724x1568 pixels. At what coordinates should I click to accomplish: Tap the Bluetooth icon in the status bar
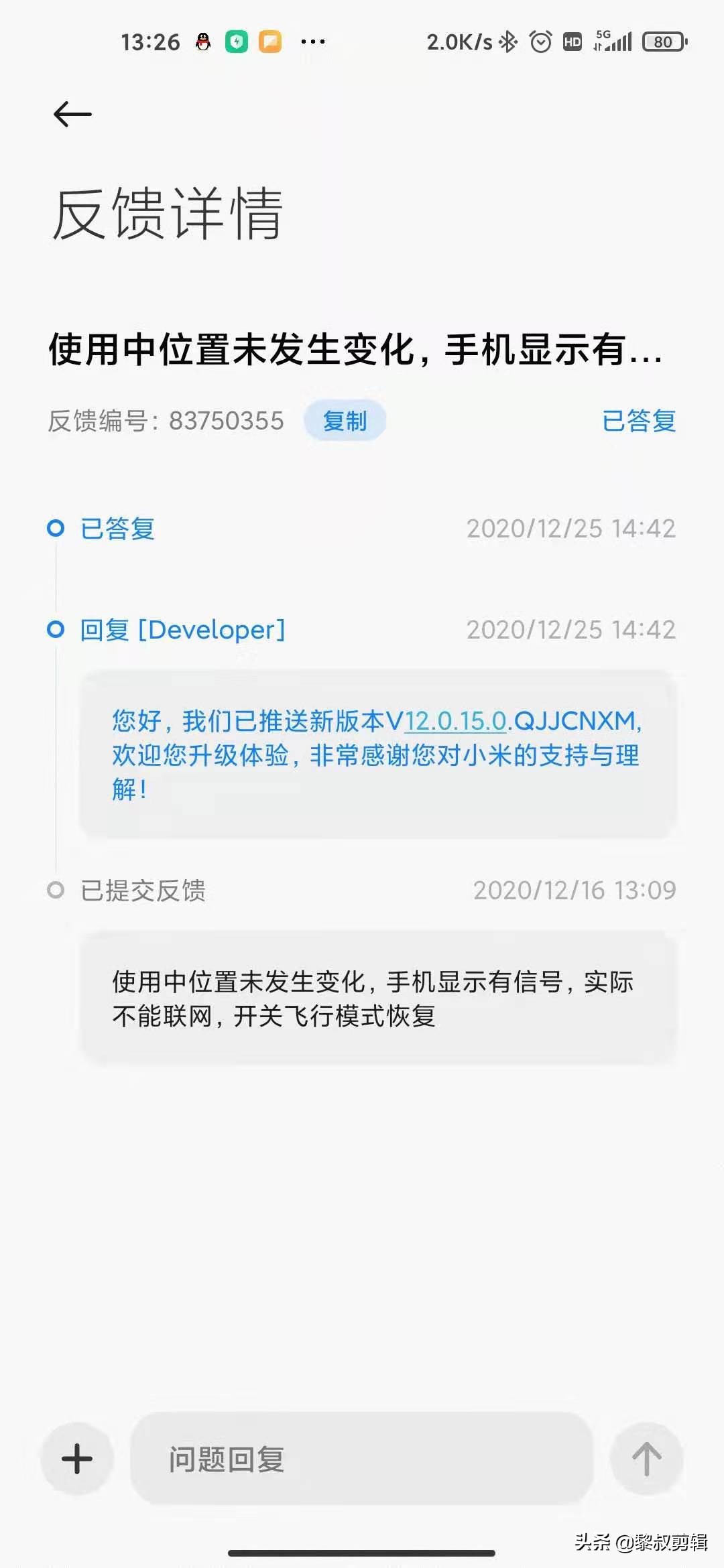tap(507, 40)
